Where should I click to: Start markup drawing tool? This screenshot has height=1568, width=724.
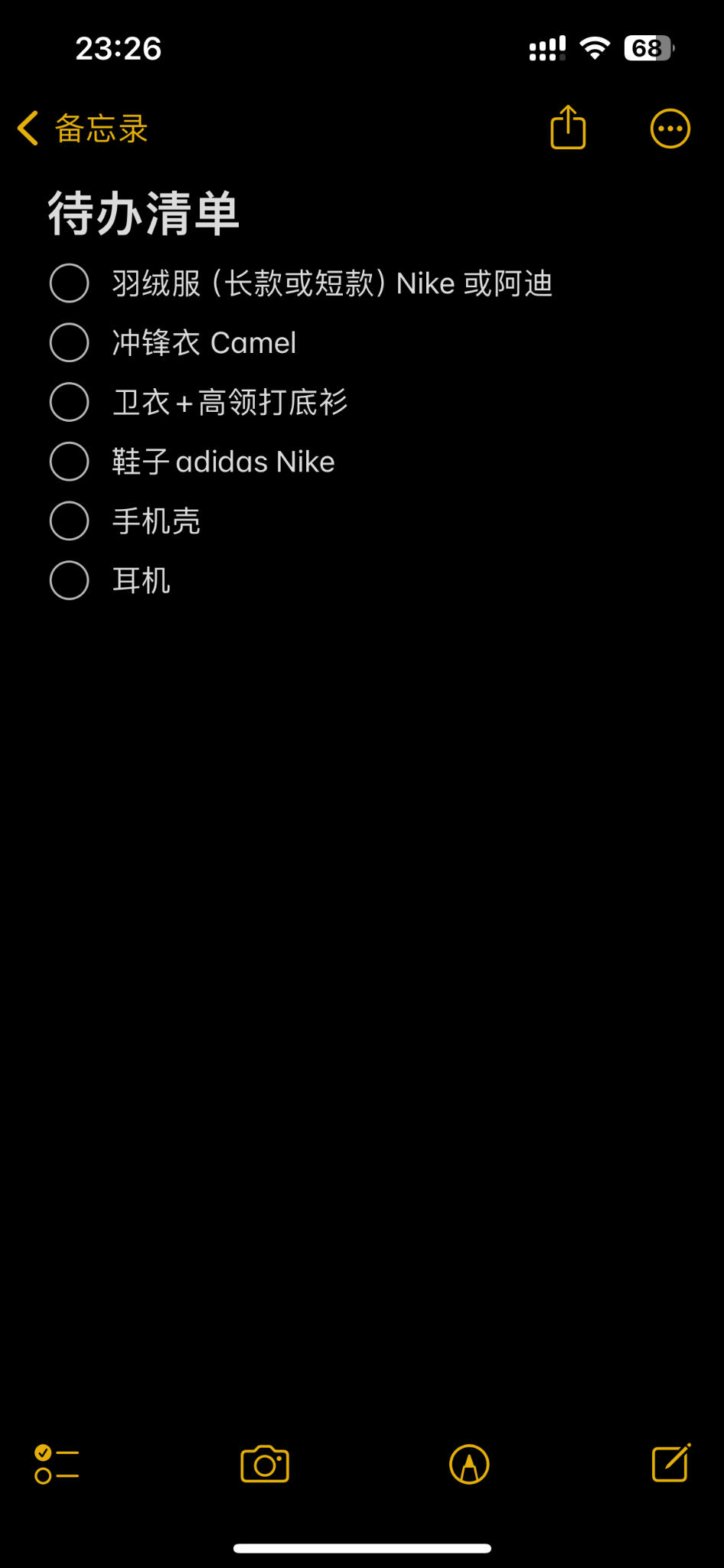[469, 1464]
